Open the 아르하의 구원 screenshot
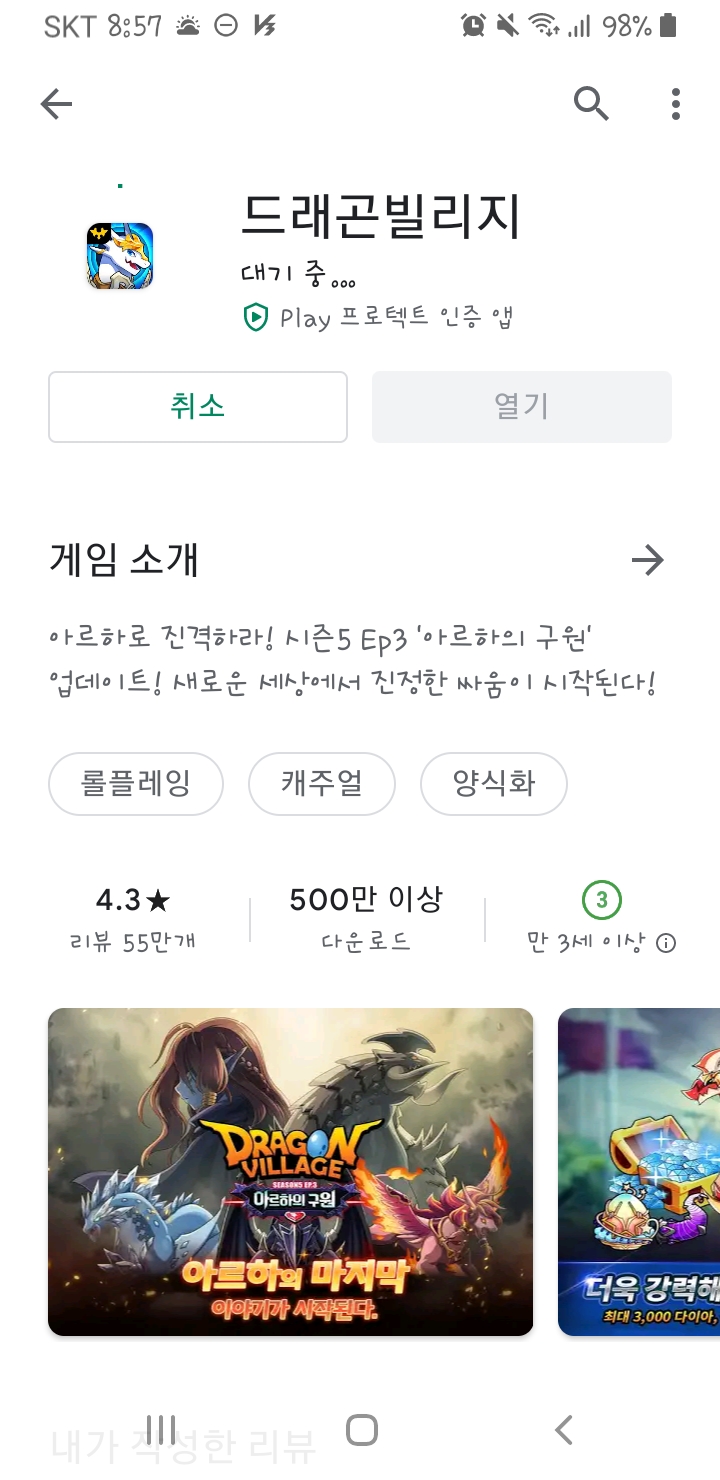Viewport: 720px width, 1480px height. [290, 1171]
